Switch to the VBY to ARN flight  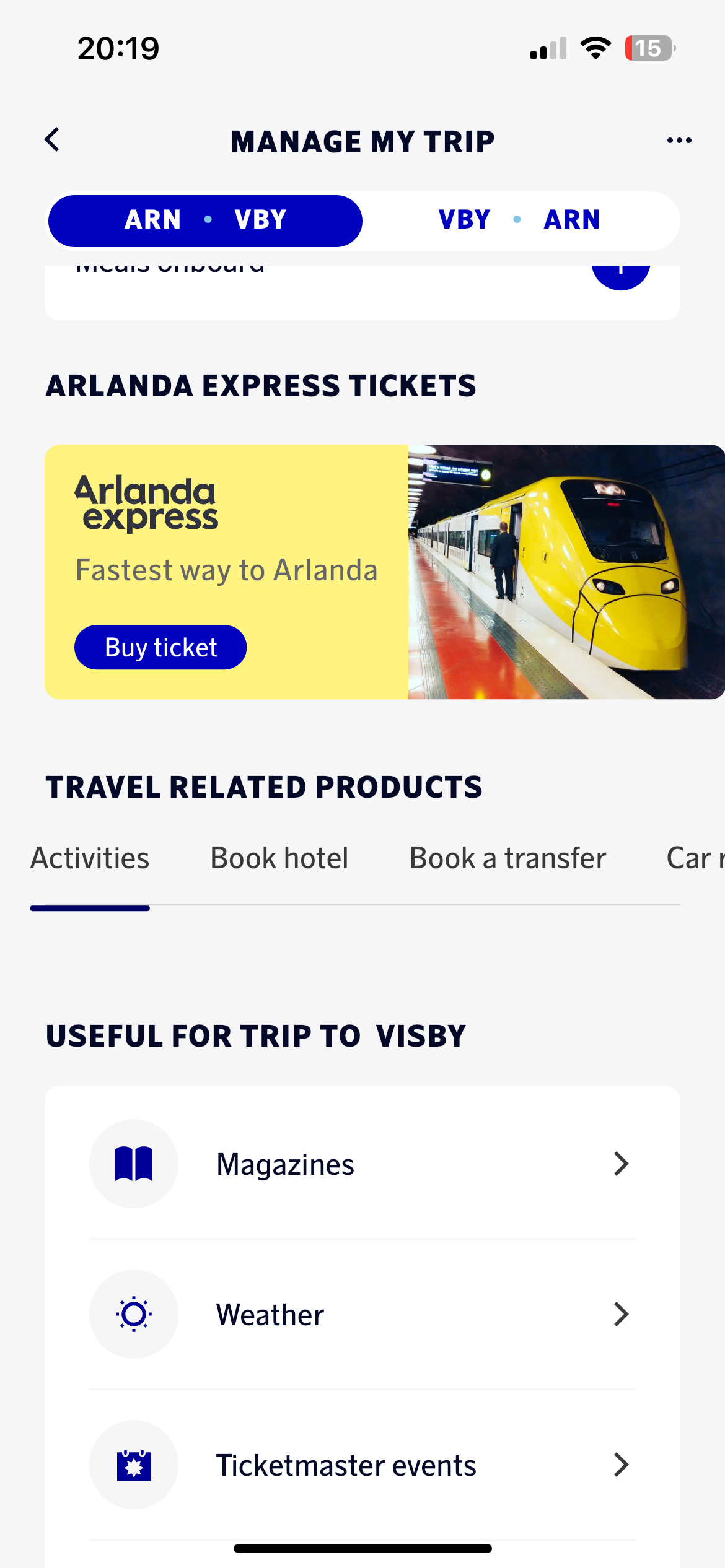[x=519, y=220]
